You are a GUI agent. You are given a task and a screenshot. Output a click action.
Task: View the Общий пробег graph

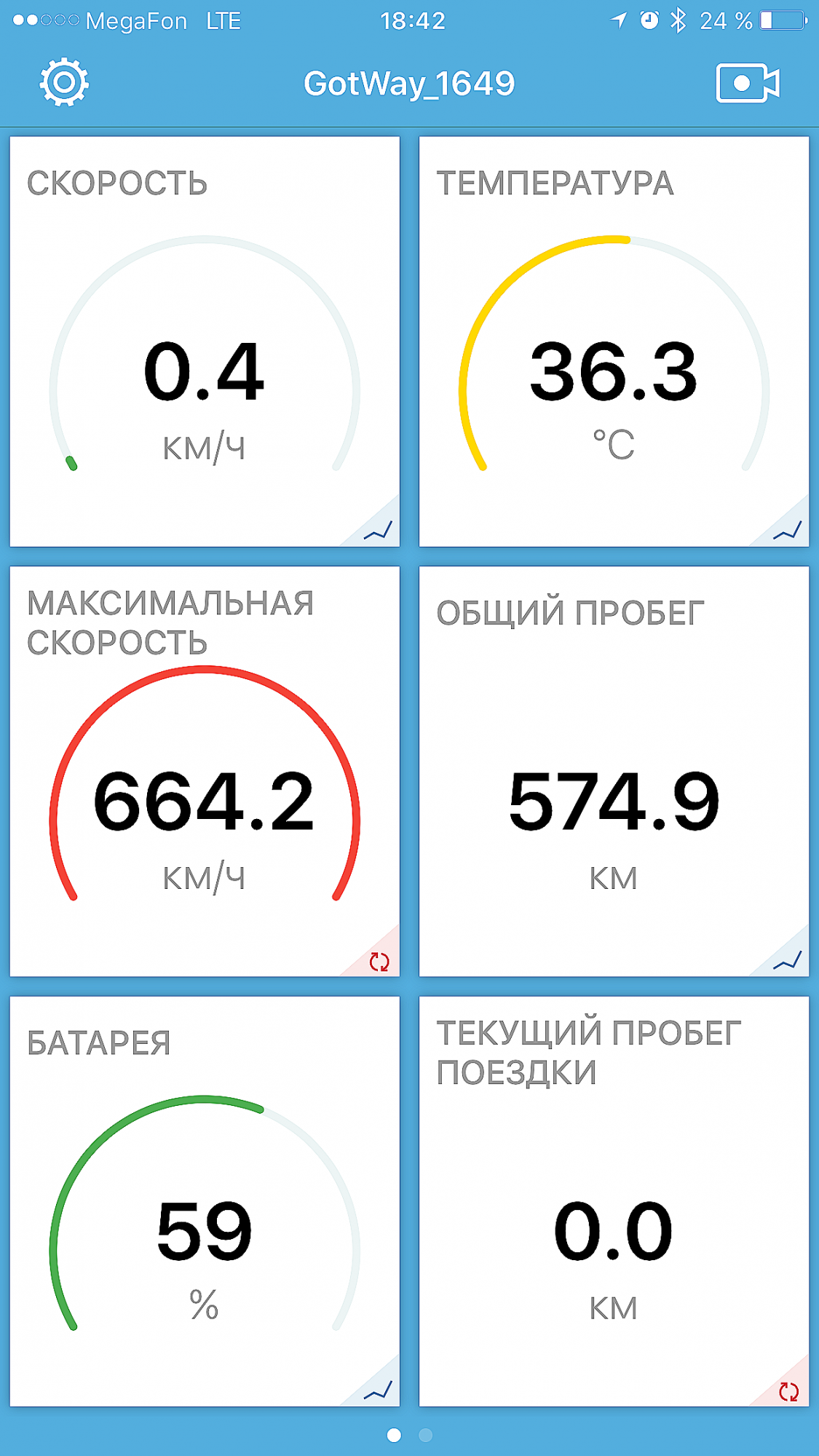[788, 961]
